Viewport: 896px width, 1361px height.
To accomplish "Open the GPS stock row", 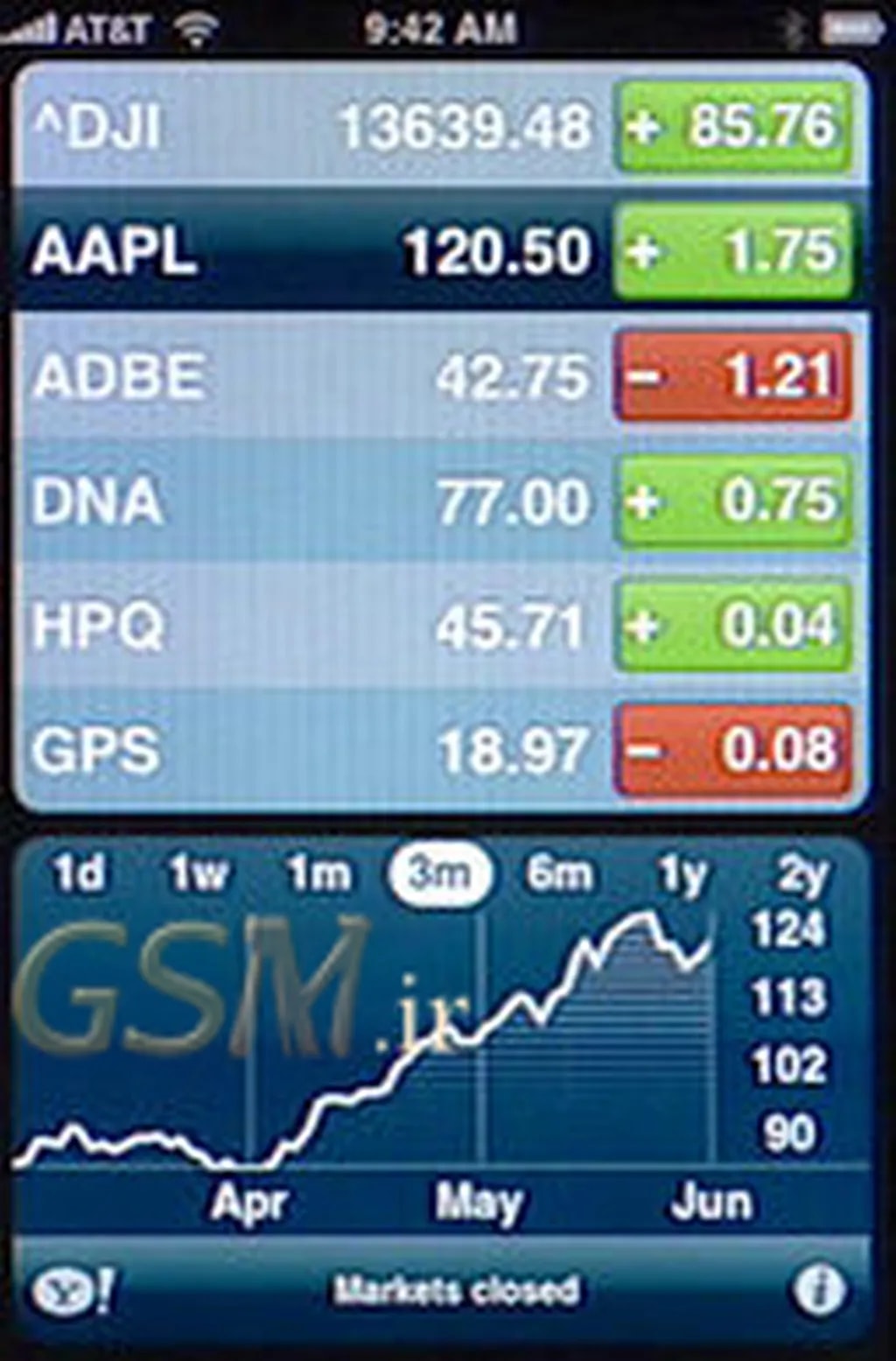I will [x=306, y=751].
